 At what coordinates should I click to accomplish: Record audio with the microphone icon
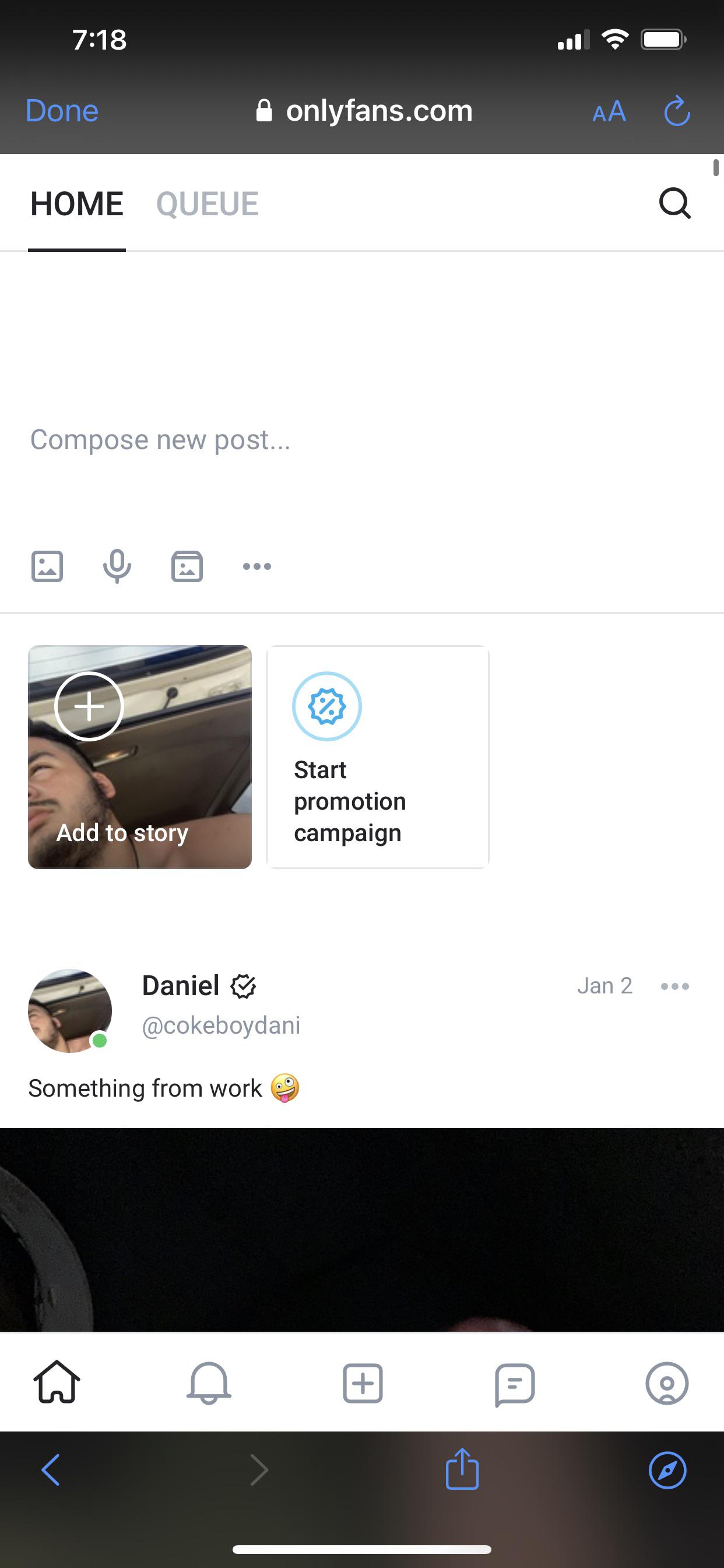tap(117, 566)
